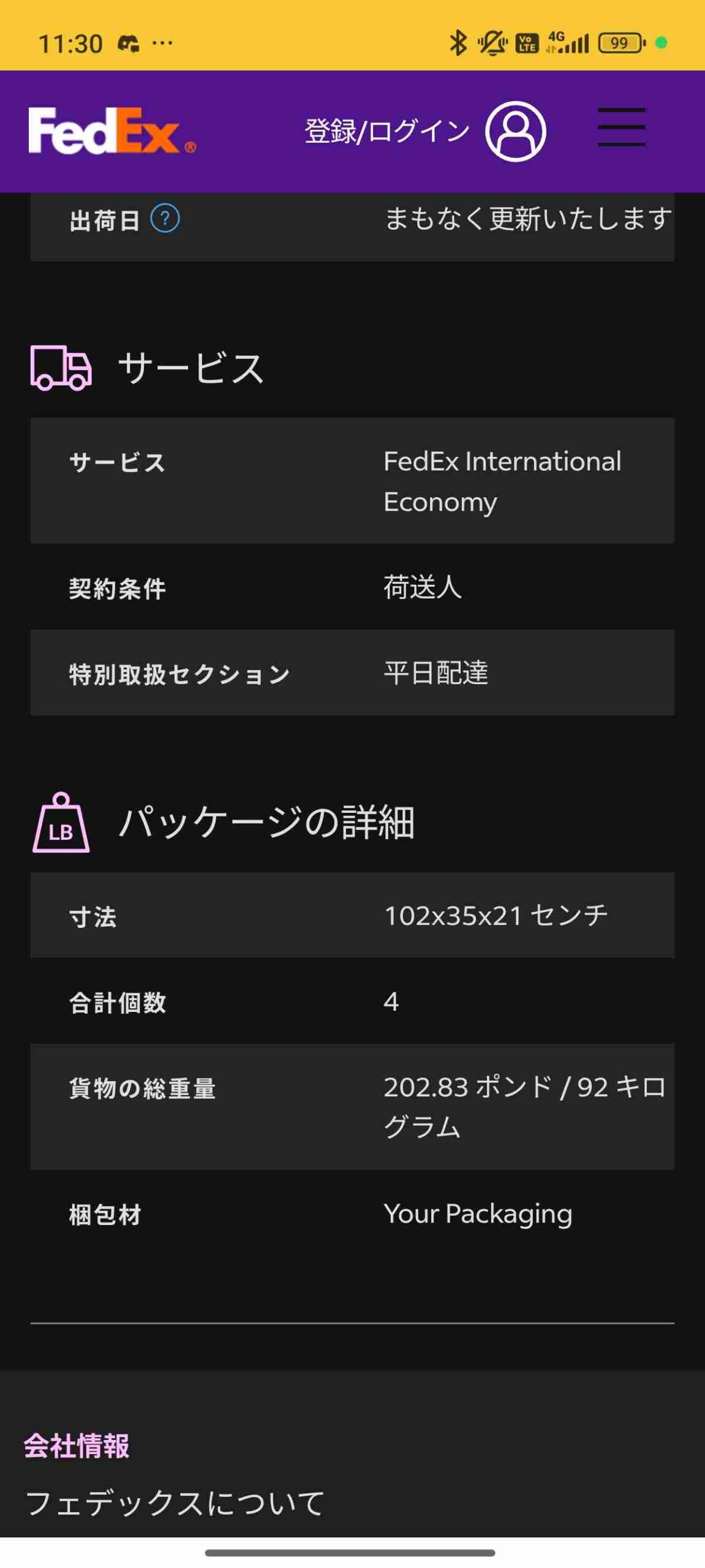Open the hamburger menu
Viewport: 705px width, 1568px height.
coord(621,127)
